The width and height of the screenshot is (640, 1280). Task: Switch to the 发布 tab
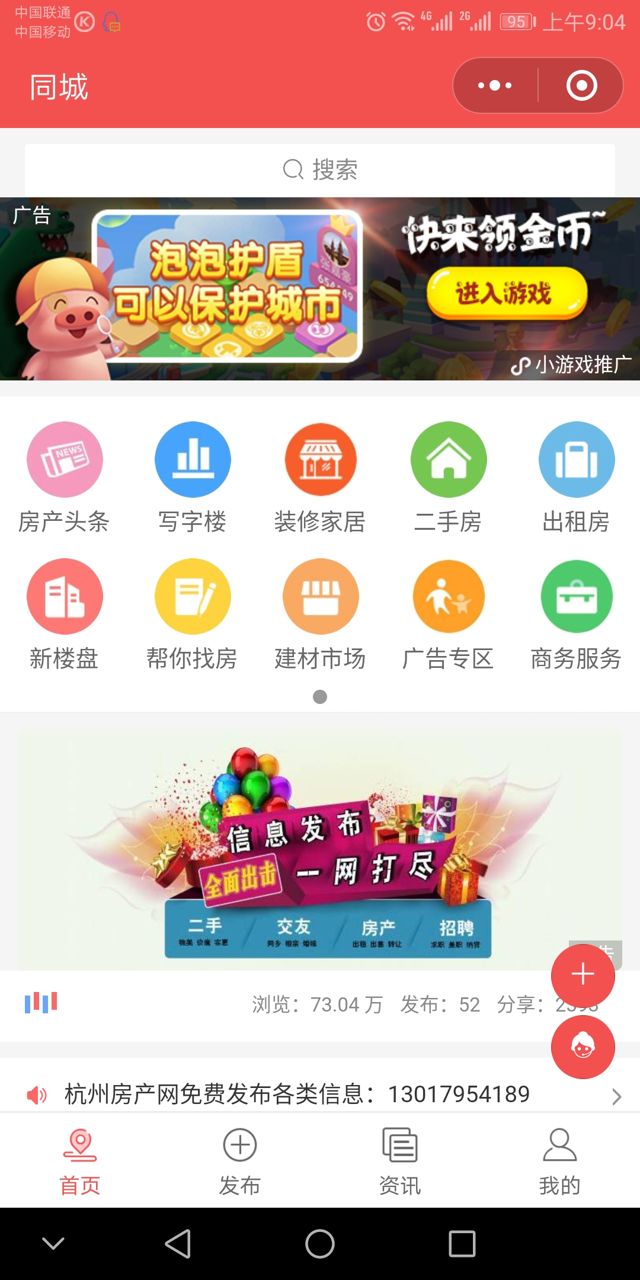tap(240, 1162)
